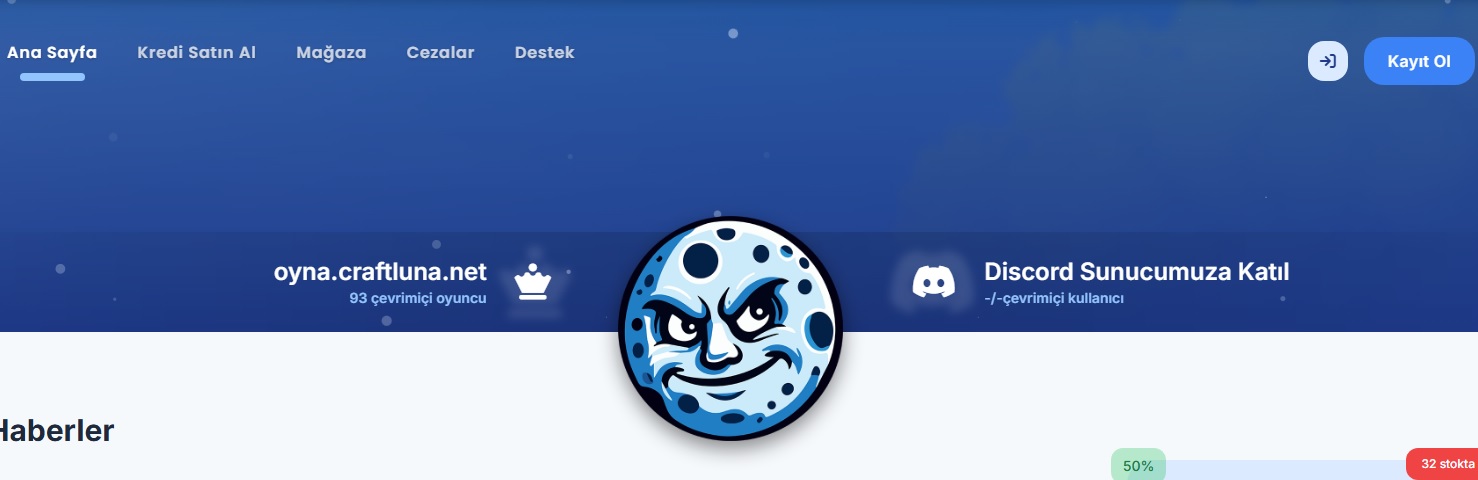This screenshot has width=1478, height=480.
Task: Join the Discord server
Action: tap(1136, 272)
